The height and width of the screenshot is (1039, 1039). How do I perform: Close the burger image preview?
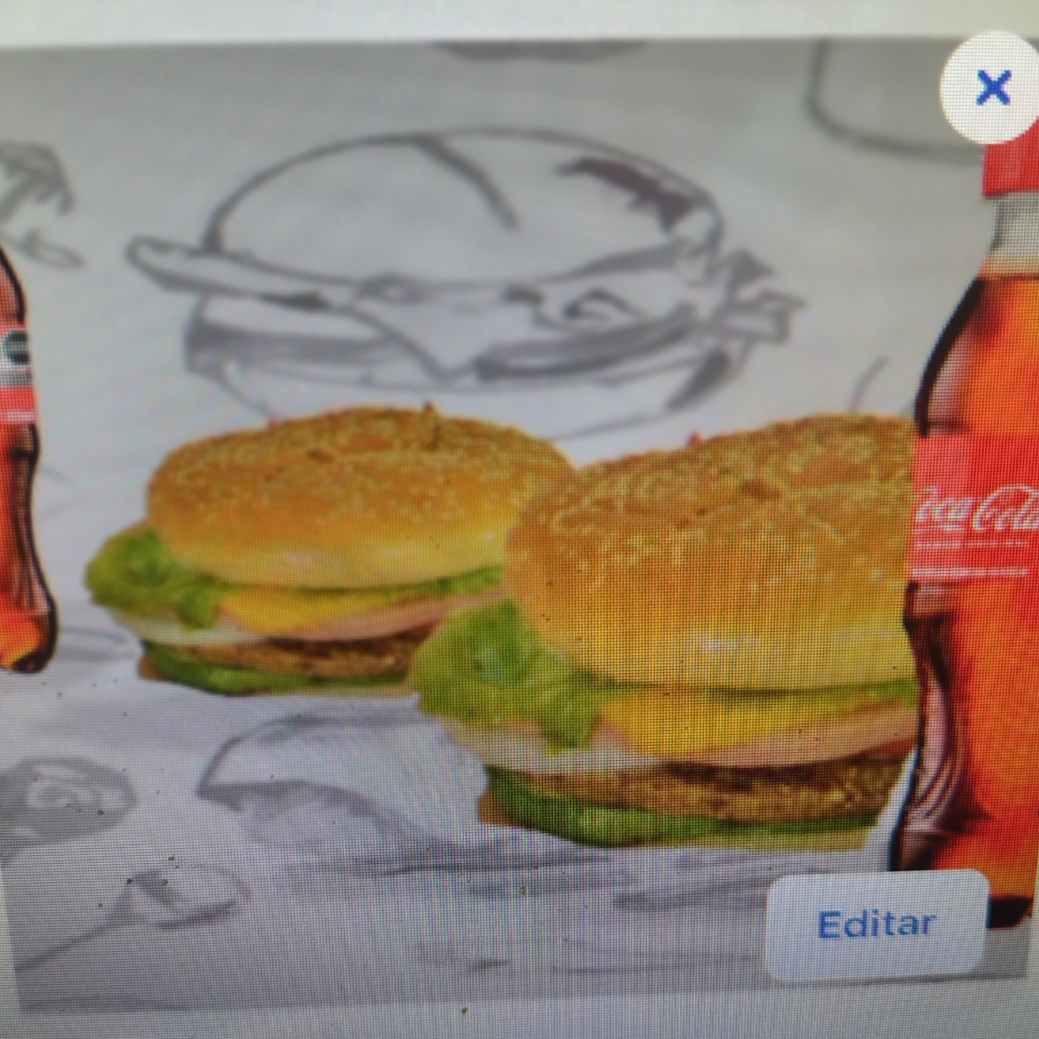[992, 88]
